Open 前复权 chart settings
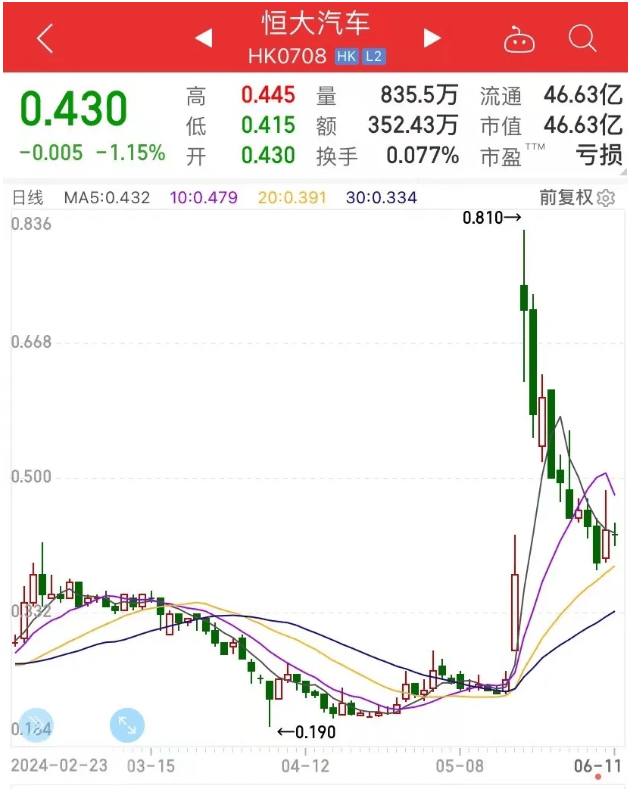The image size is (628, 789). coord(577,198)
